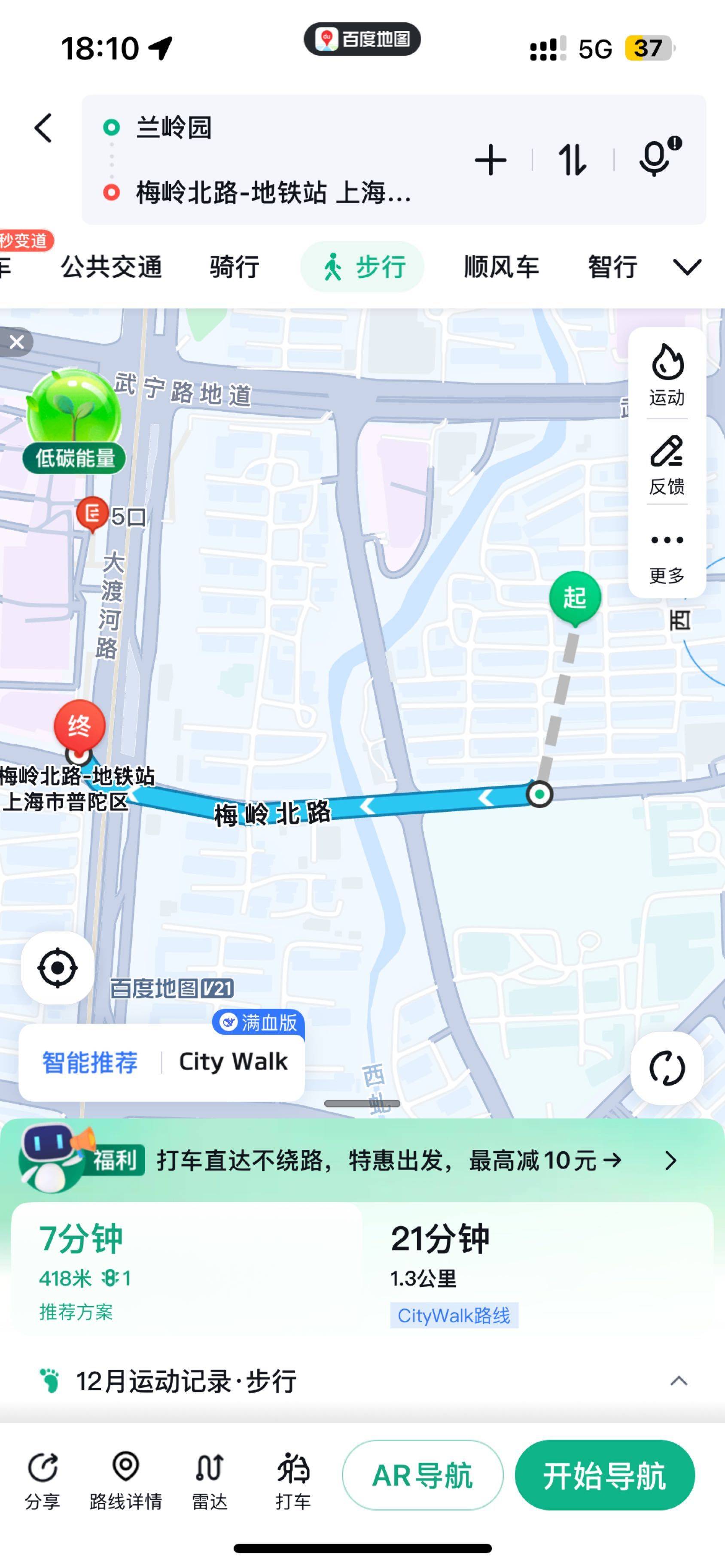Go back from the route screen
The width and height of the screenshot is (725, 1568).
[x=43, y=128]
